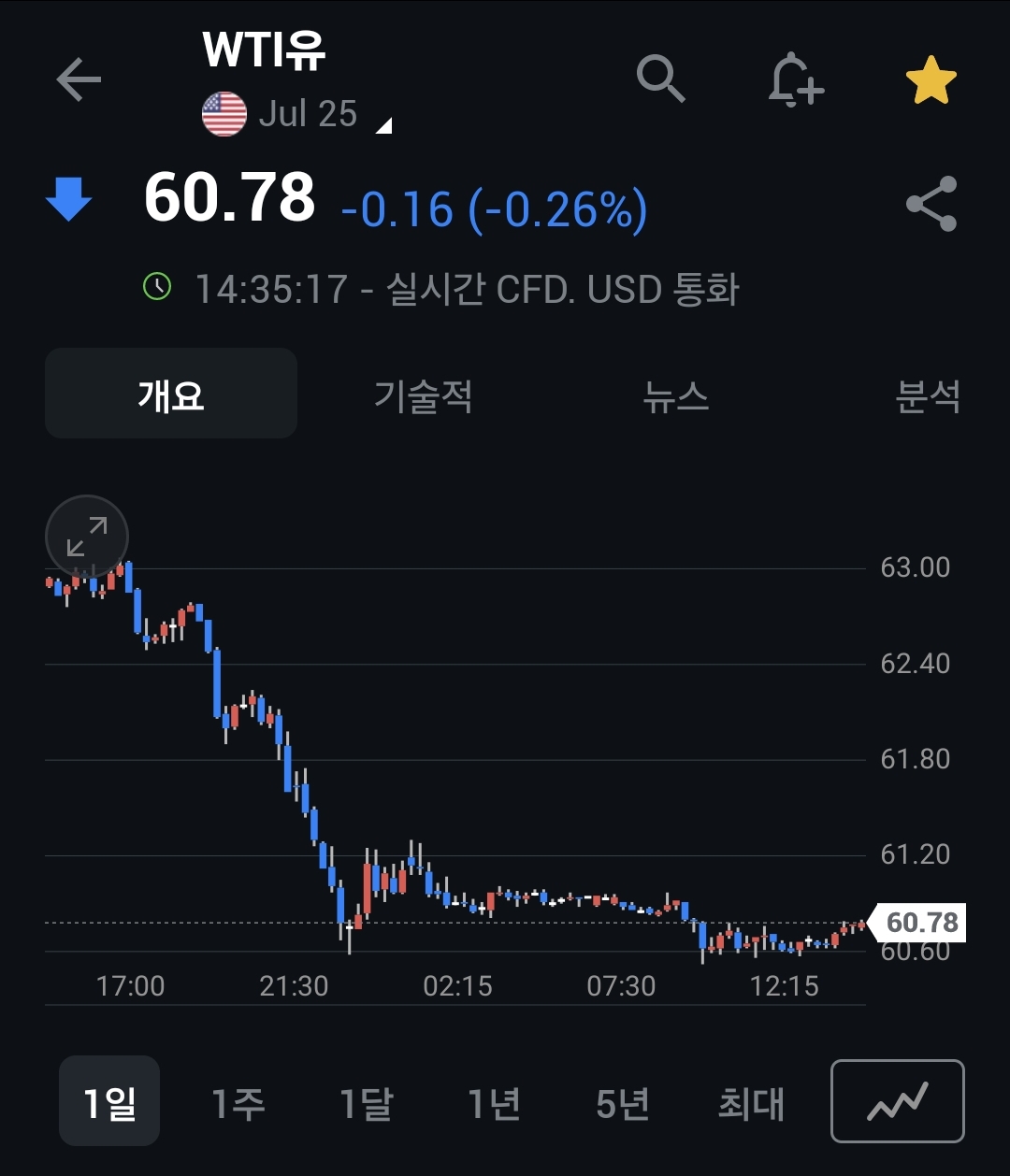Select the 1년 chart range
The height and width of the screenshot is (1176, 1010).
tap(494, 1103)
